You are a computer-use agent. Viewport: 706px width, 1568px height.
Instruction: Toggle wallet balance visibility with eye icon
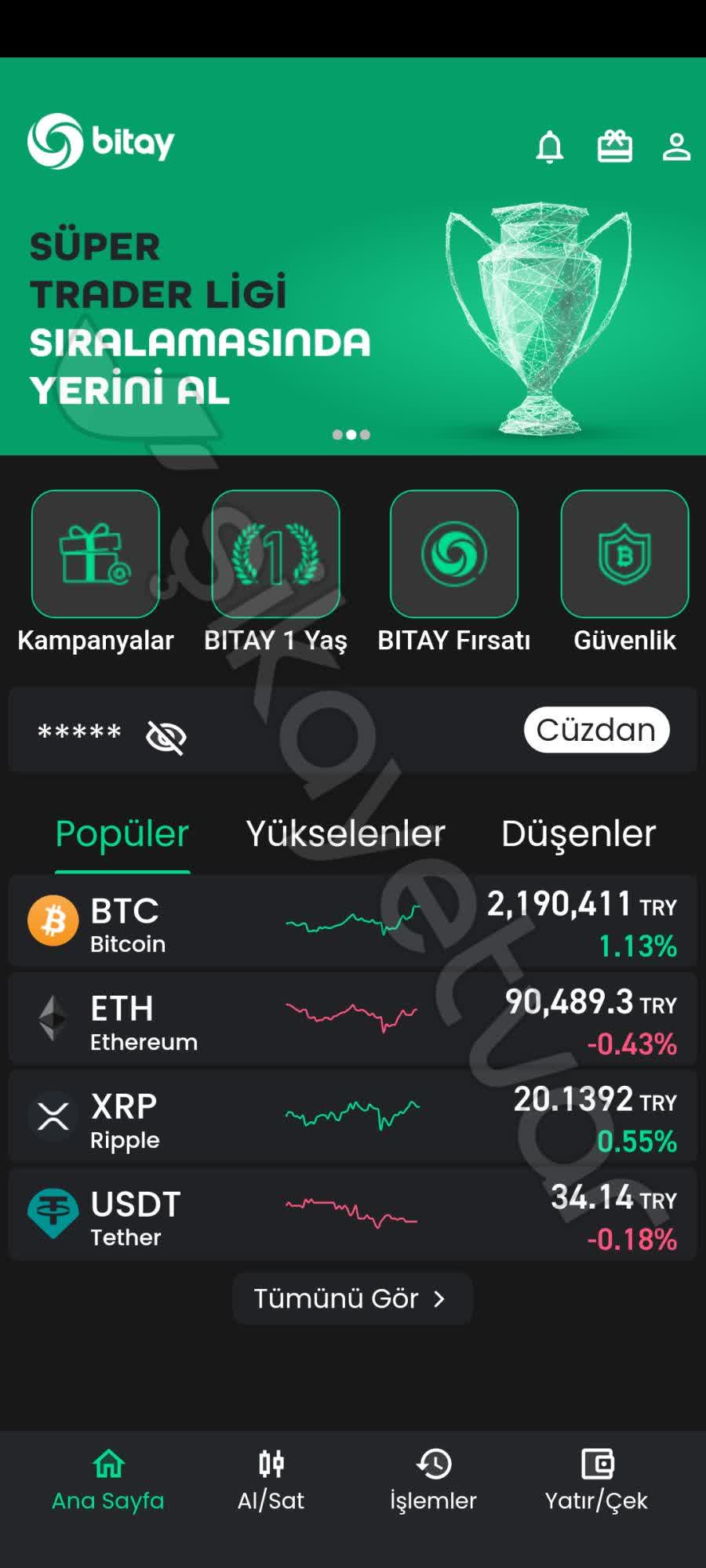click(167, 734)
